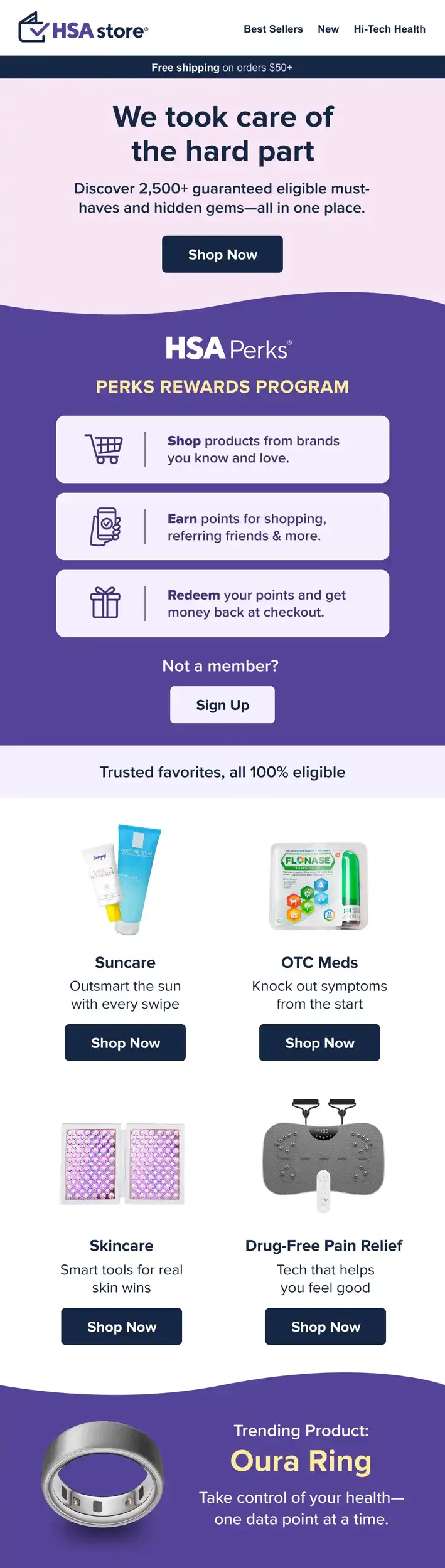Sign Up for the Perks rewards program
The image size is (445, 1568).
pos(222,705)
